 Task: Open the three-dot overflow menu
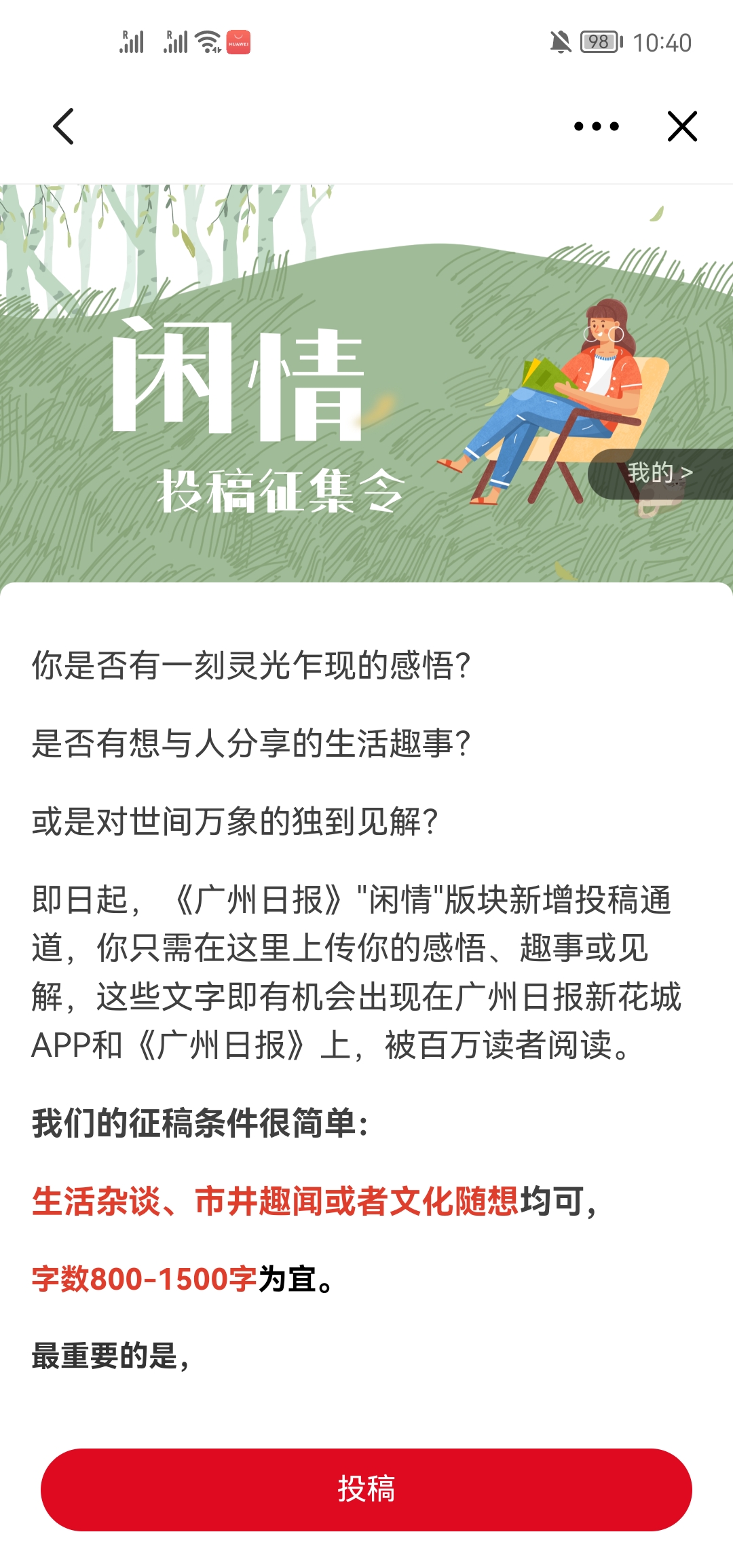pyautogui.click(x=596, y=126)
